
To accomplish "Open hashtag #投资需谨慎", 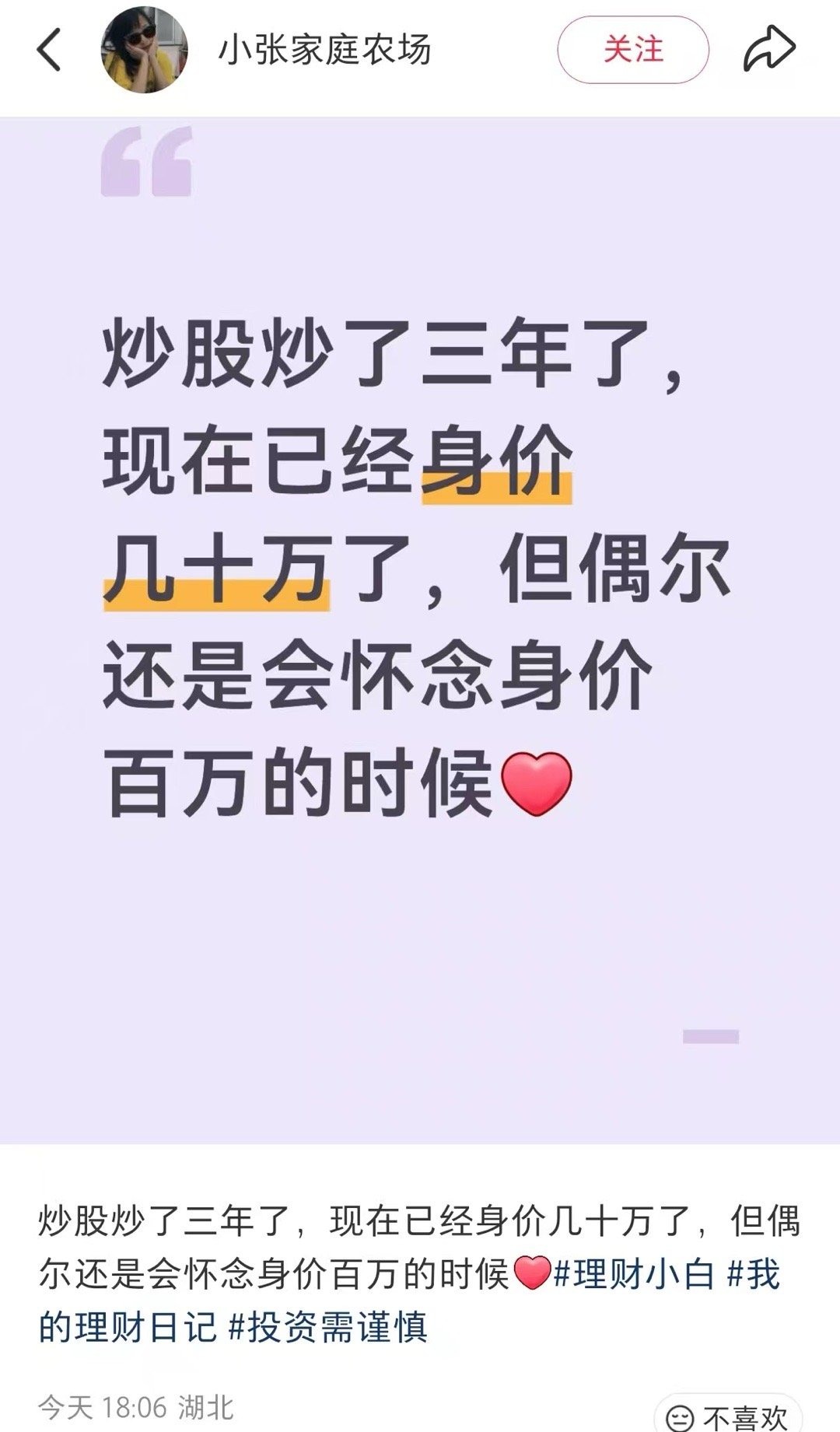I will click(327, 1327).
